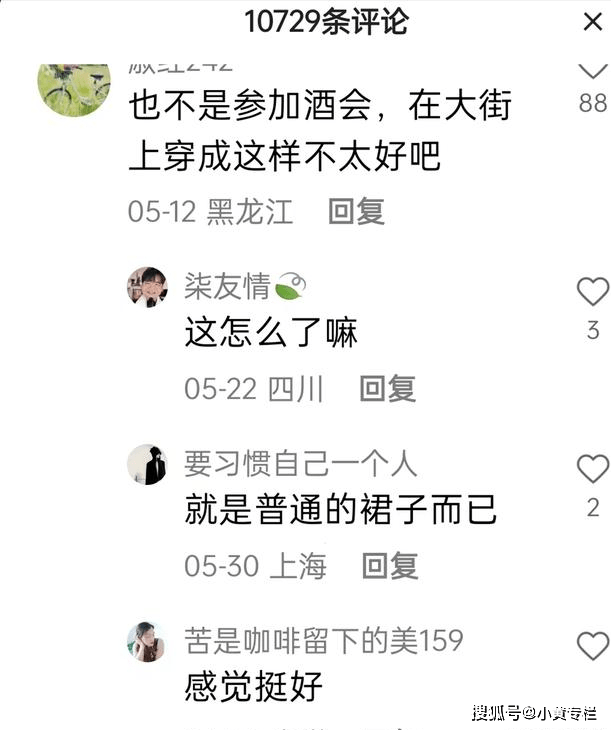Viewport: 611px width, 730px height.
Task: Like the comment by 苦是咖啡留下的美159
Action: point(592,646)
